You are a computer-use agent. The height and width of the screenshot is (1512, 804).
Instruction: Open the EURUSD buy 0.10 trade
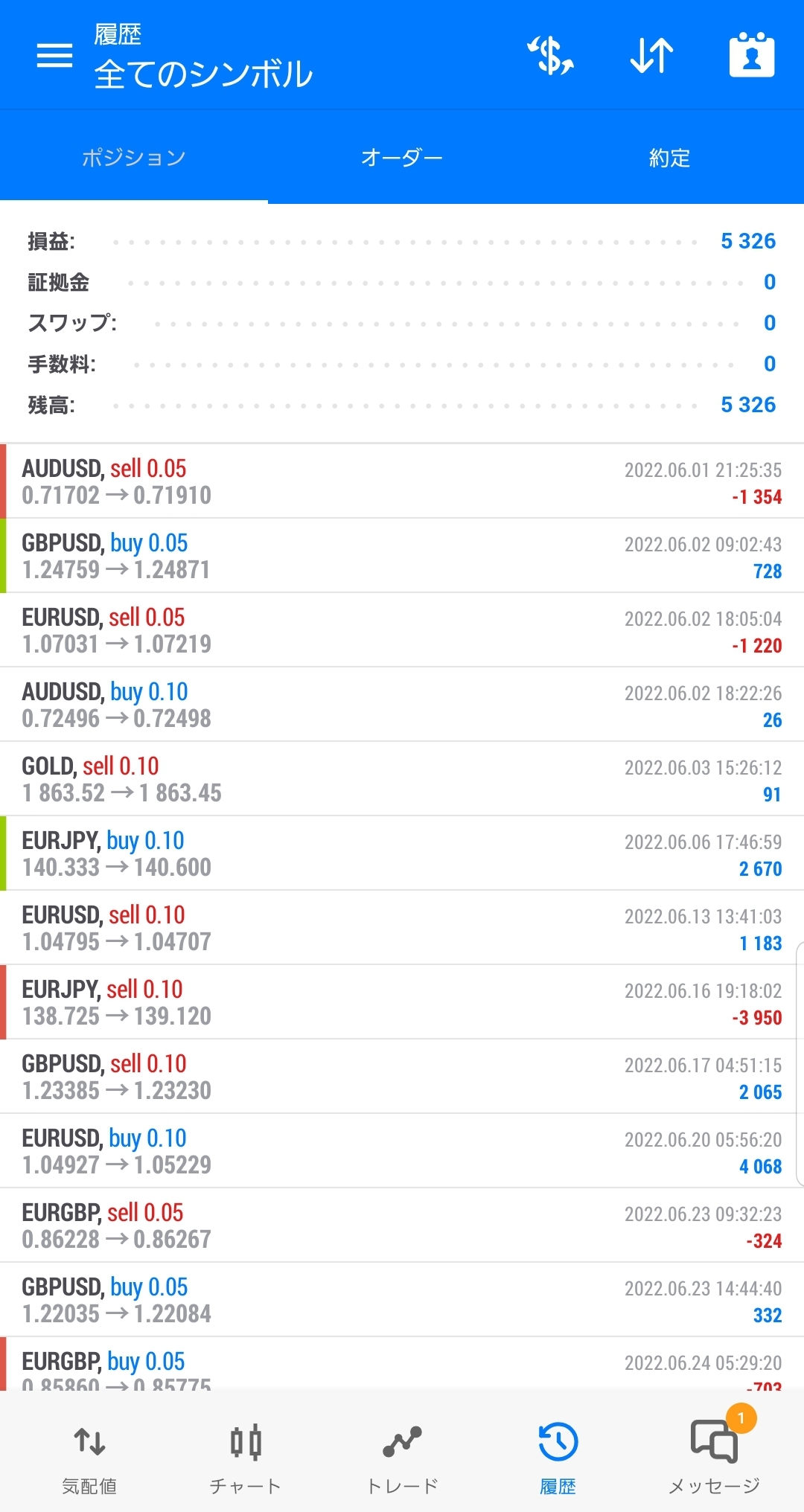coord(402,1151)
